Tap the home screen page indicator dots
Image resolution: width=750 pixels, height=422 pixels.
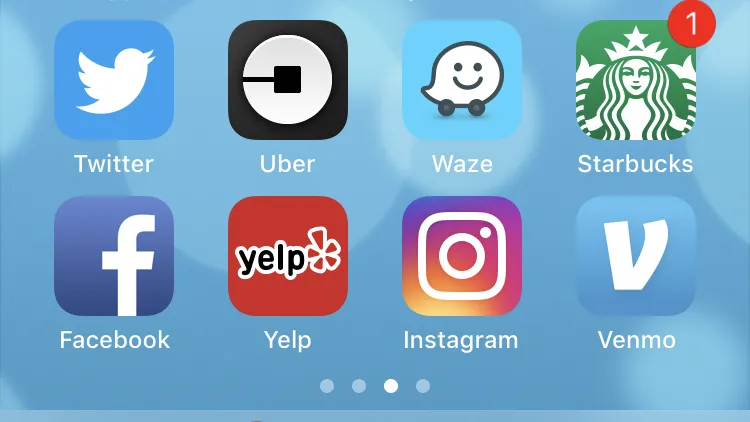(x=375, y=386)
